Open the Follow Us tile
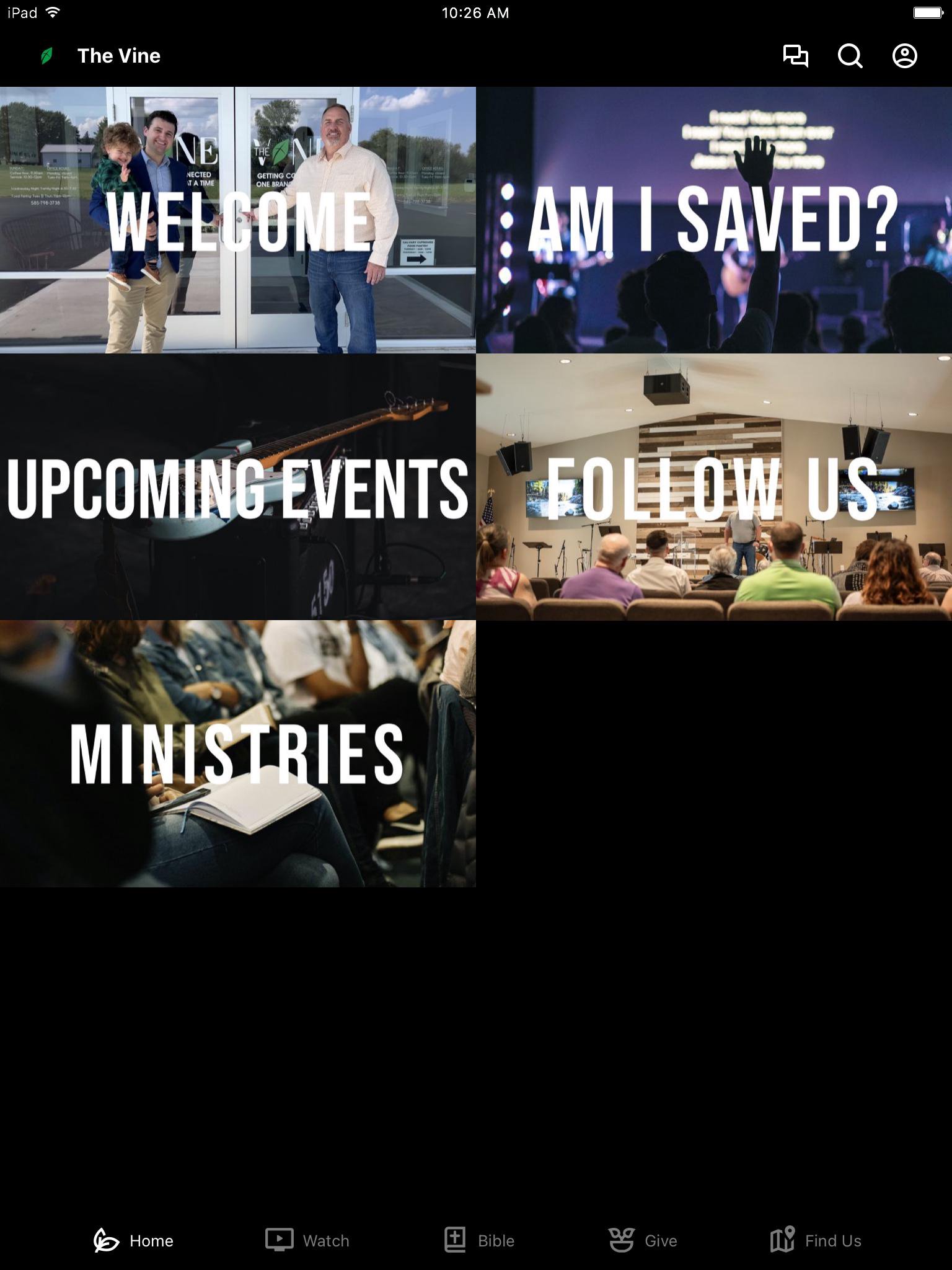Screen dimensions: 952x1270 pos(714,487)
